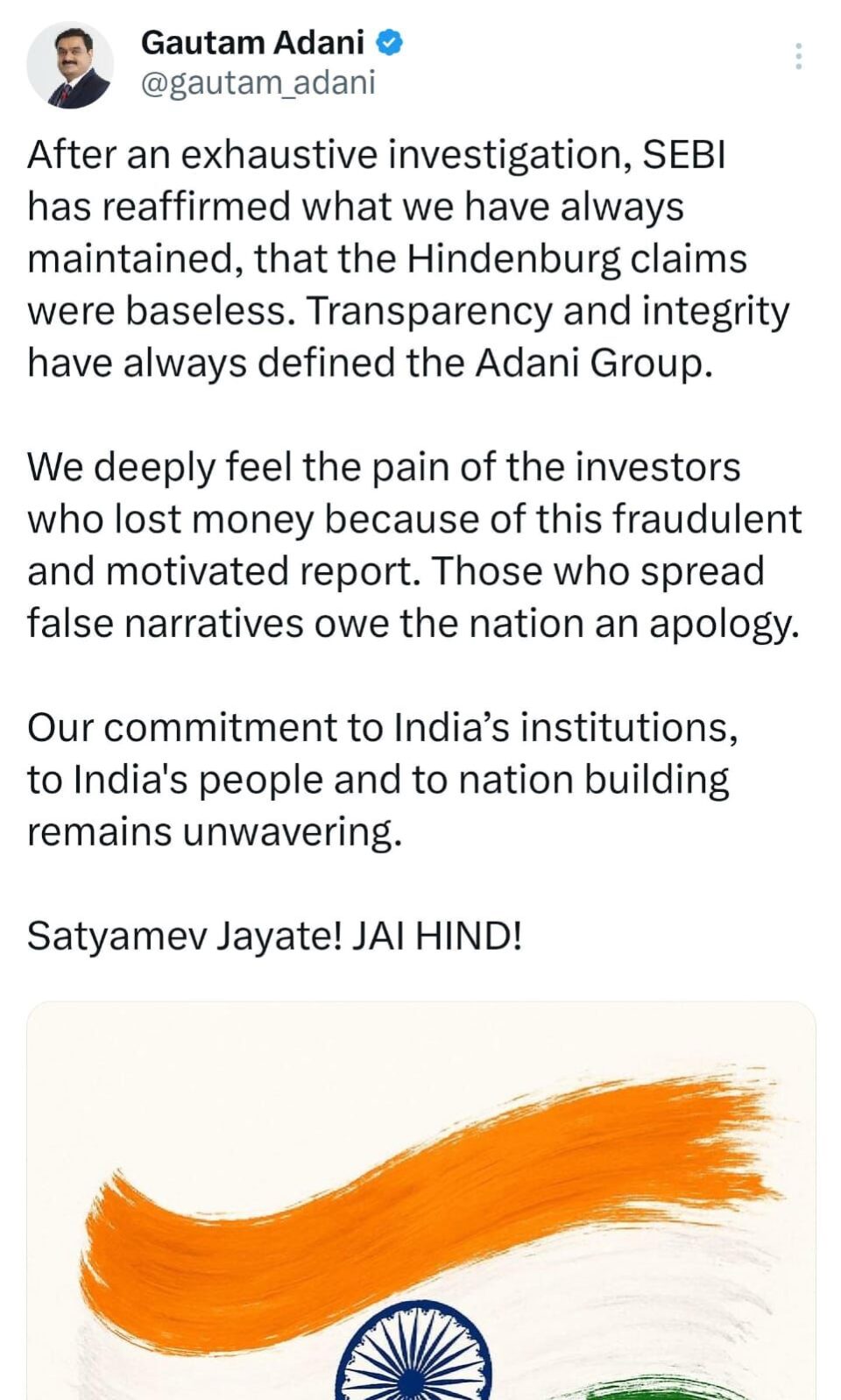Open the @gautam_adani profile handle
Image resolution: width=841 pixels, height=1400 pixels.
point(258,82)
